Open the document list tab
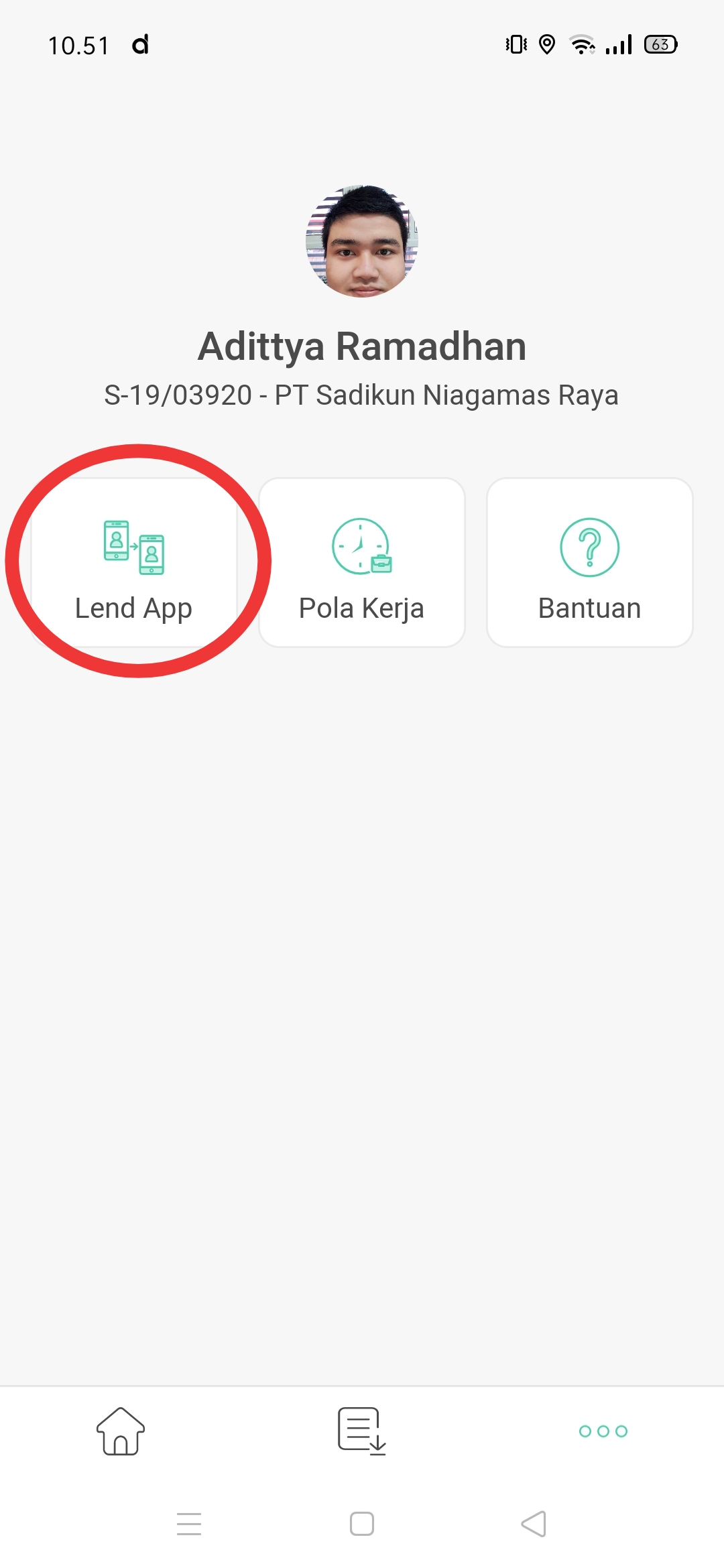Image resolution: width=724 pixels, height=1568 pixels. click(x=362, y=1431)
